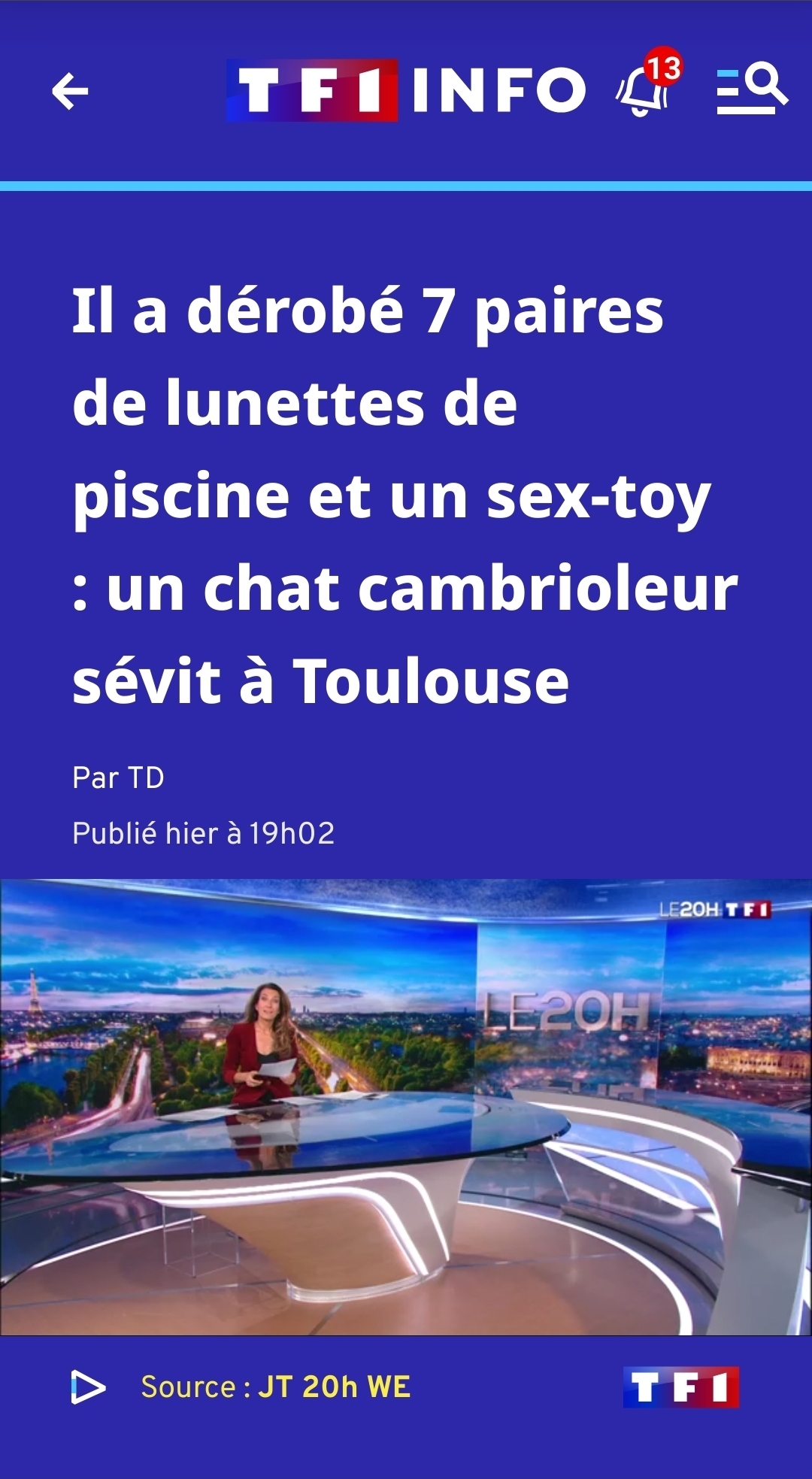Tap the play icon beside Source
This screenshot has height=1479, width=812.
pyautogui.click(x=88, y=1387)
